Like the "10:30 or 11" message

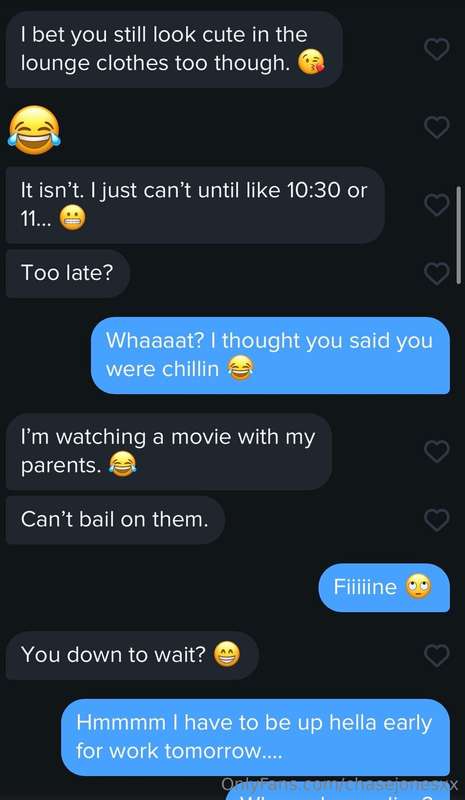437,205
